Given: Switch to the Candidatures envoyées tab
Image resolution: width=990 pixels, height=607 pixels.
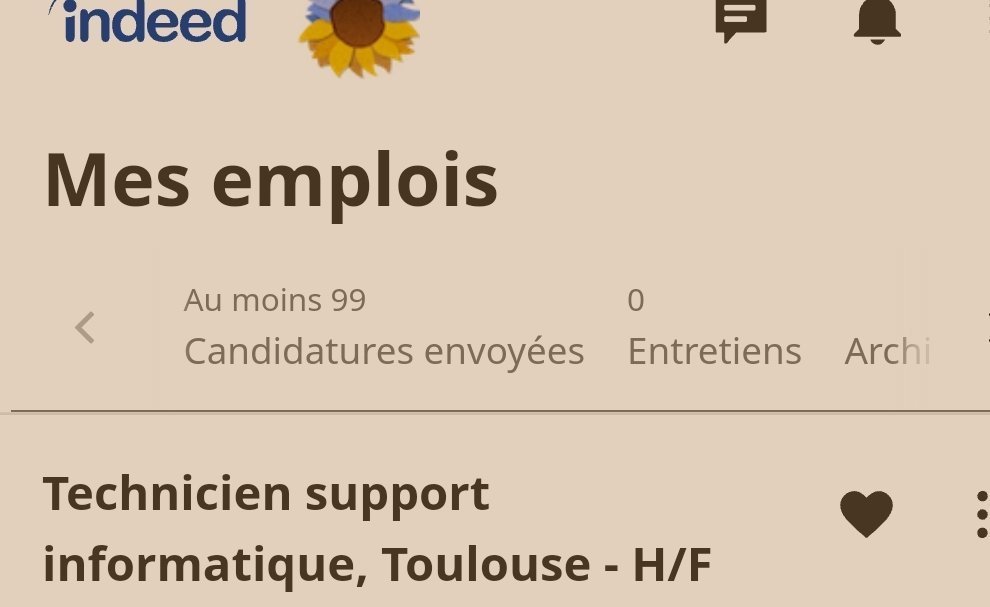Looking at the screenshot, I should click(384, 329).
